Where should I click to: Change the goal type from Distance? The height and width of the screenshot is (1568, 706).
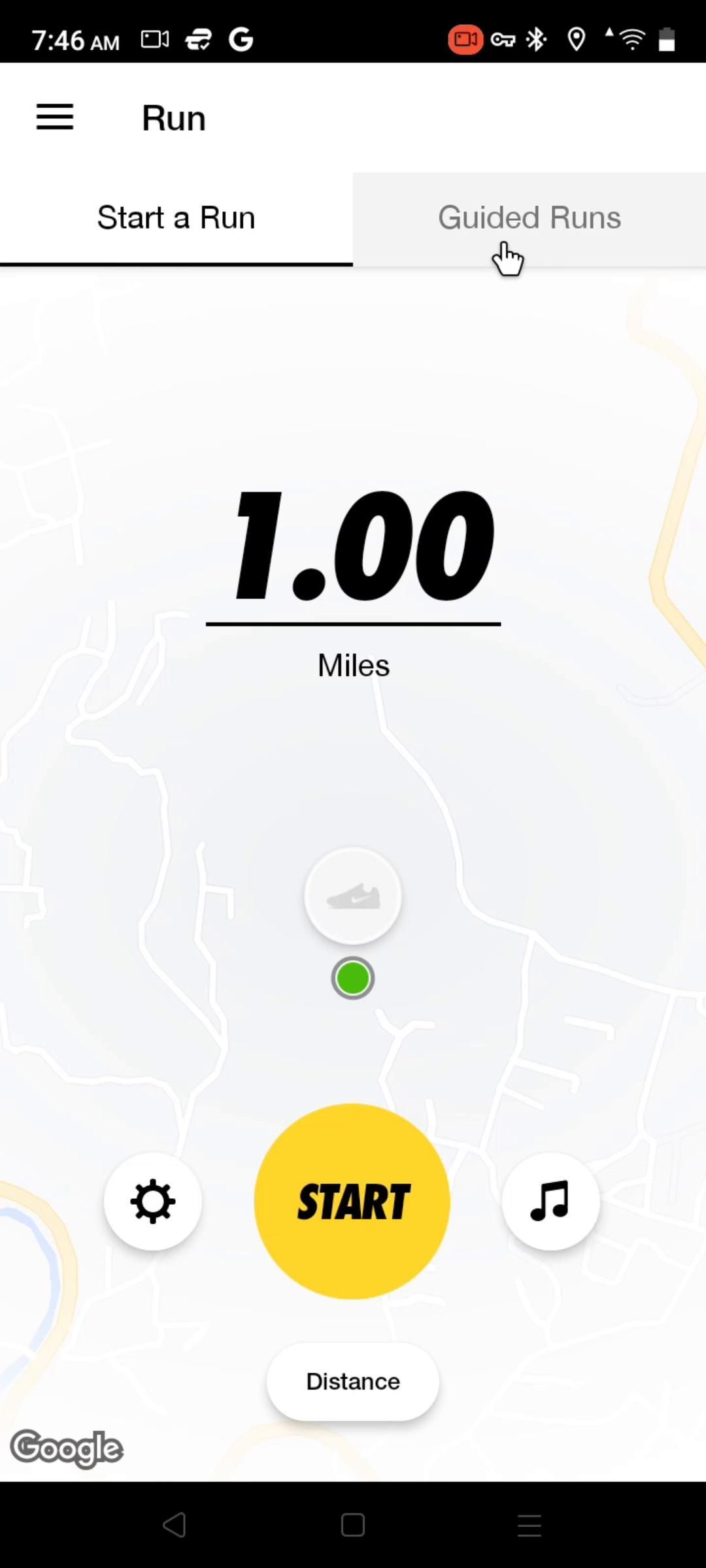353,1381
